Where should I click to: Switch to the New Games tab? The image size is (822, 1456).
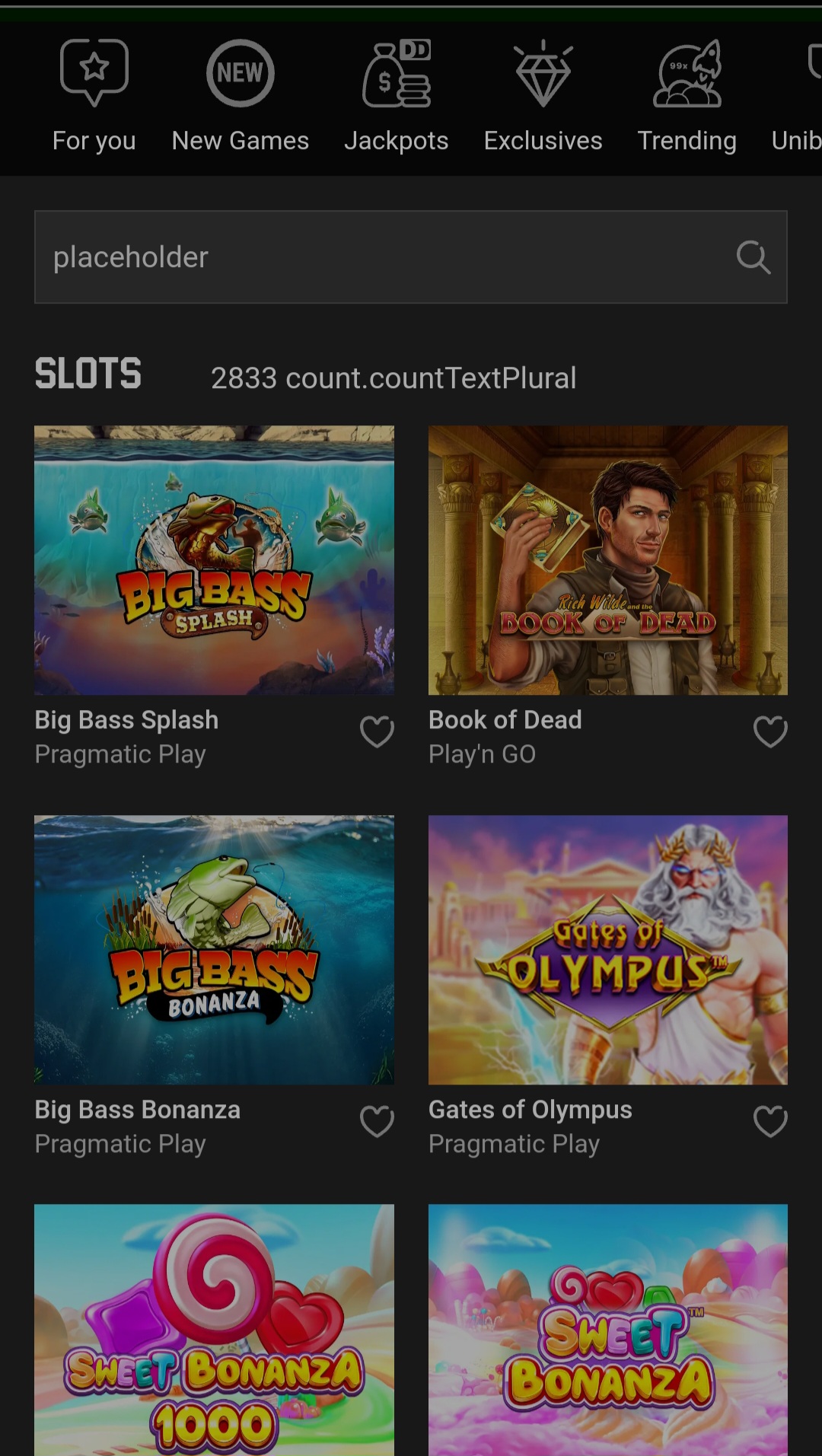[x=240, y=140]
